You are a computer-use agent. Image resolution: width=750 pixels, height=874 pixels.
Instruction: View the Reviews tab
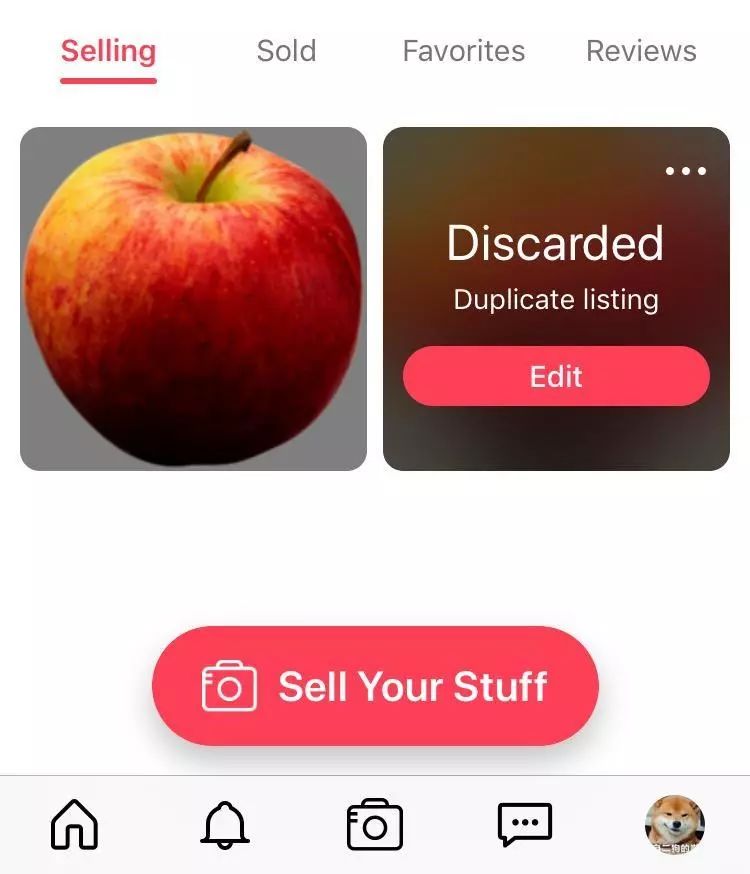click(641, 51)
